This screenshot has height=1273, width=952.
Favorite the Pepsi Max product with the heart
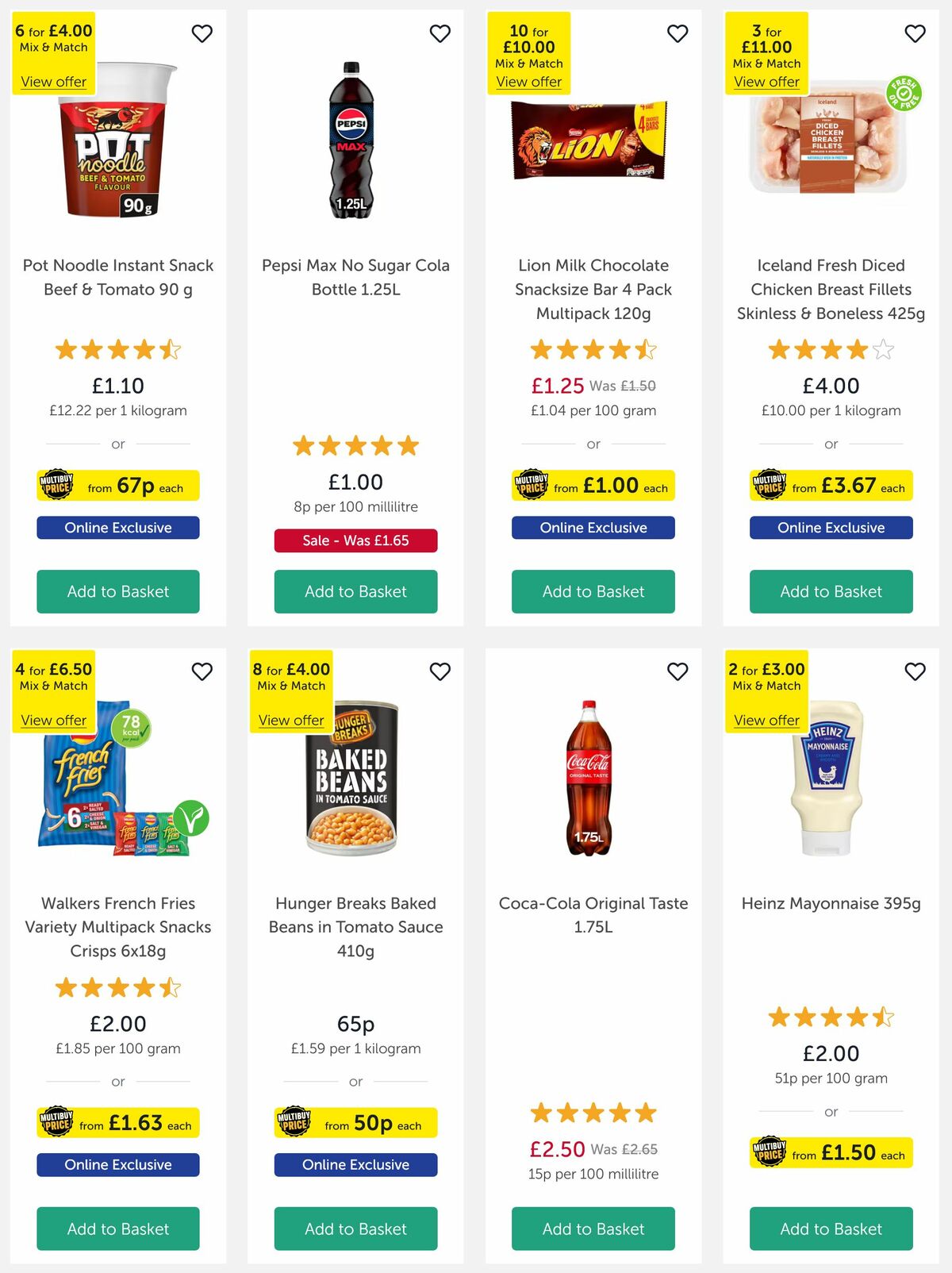[x=440, y=33]
